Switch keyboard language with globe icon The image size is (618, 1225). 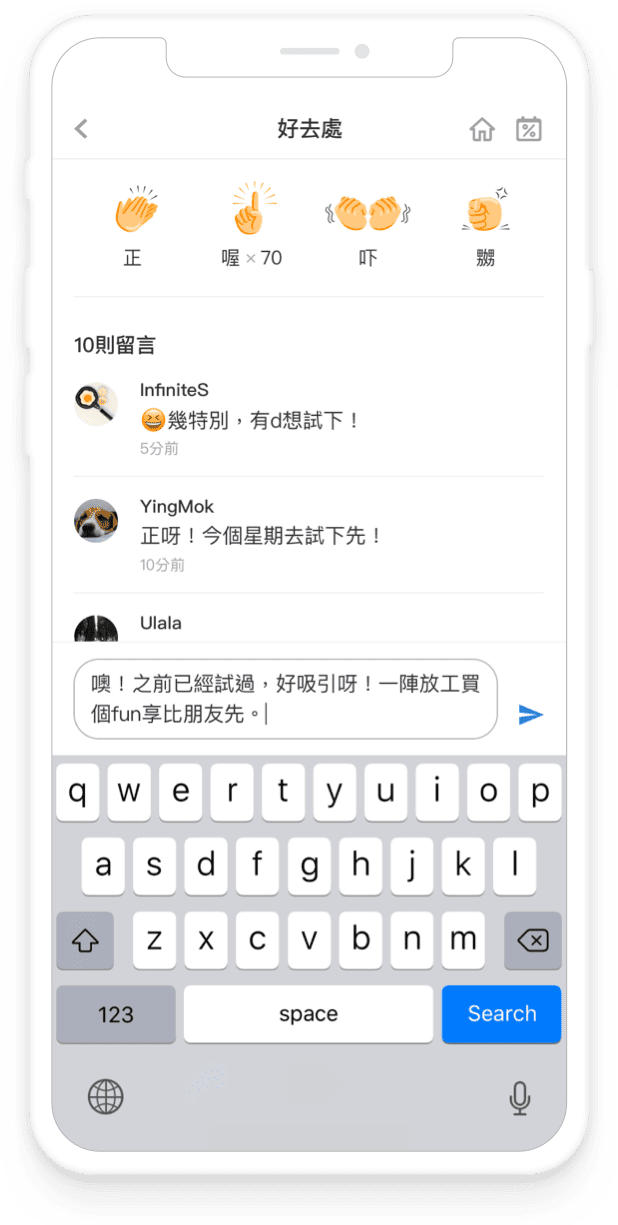pyautogui.click(x=105, y=1097)
